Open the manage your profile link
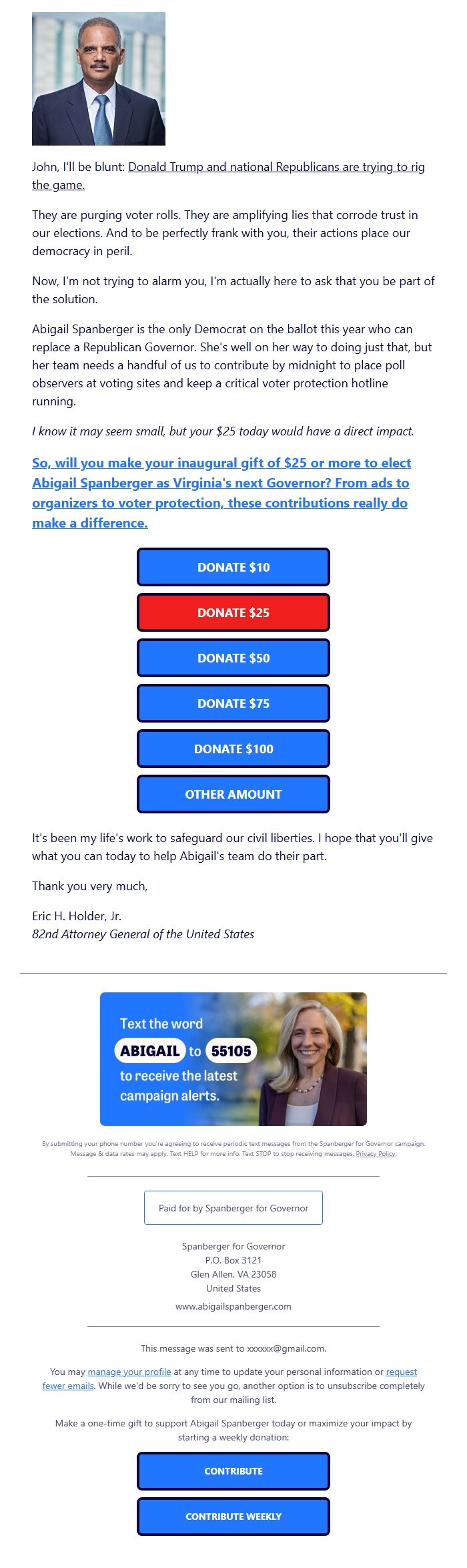The image size is (467, 1568). point(129,1372)
